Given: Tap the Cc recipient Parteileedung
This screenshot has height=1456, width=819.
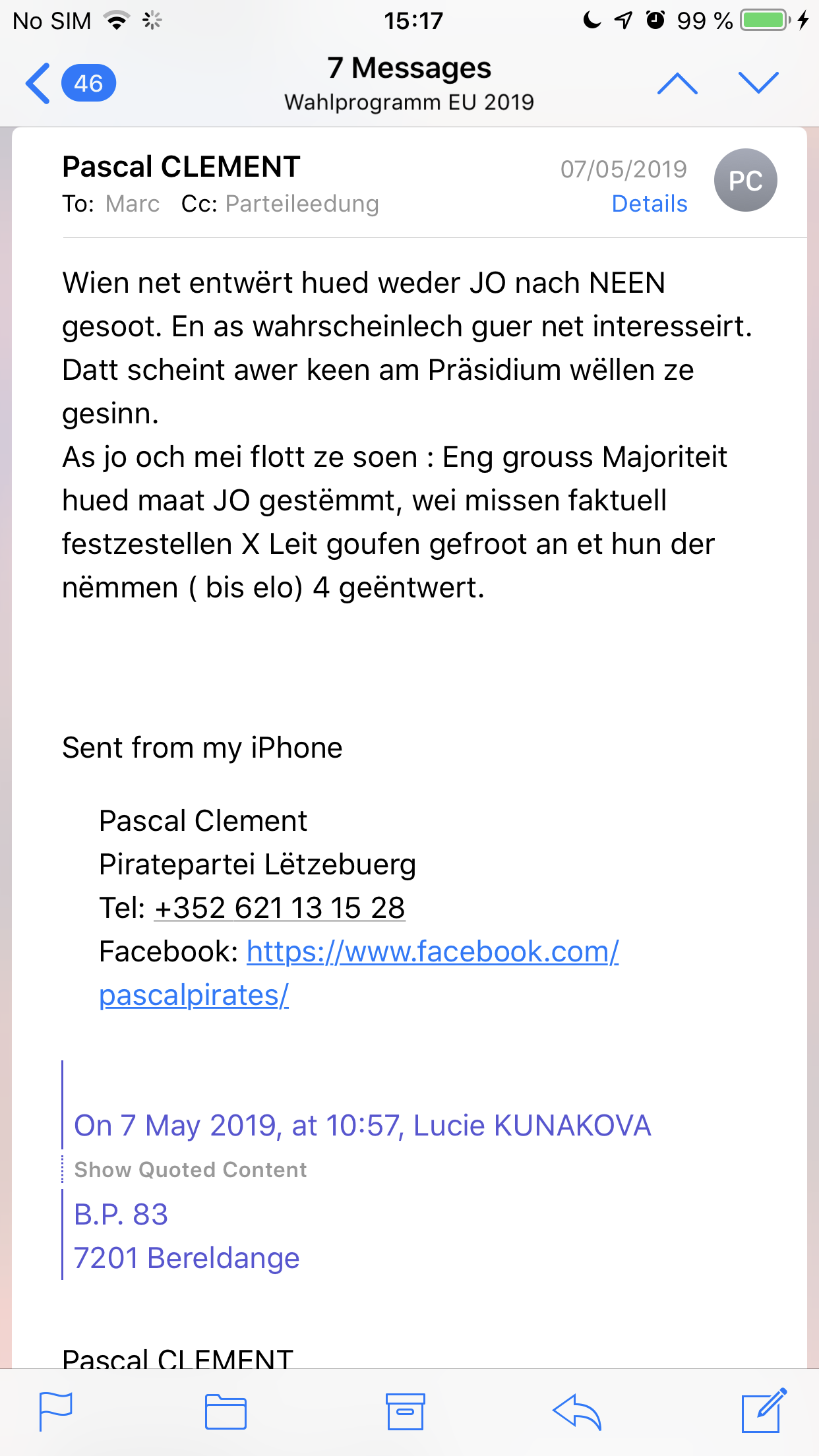Looking at the screenshot, I should [x=302, y=204].
